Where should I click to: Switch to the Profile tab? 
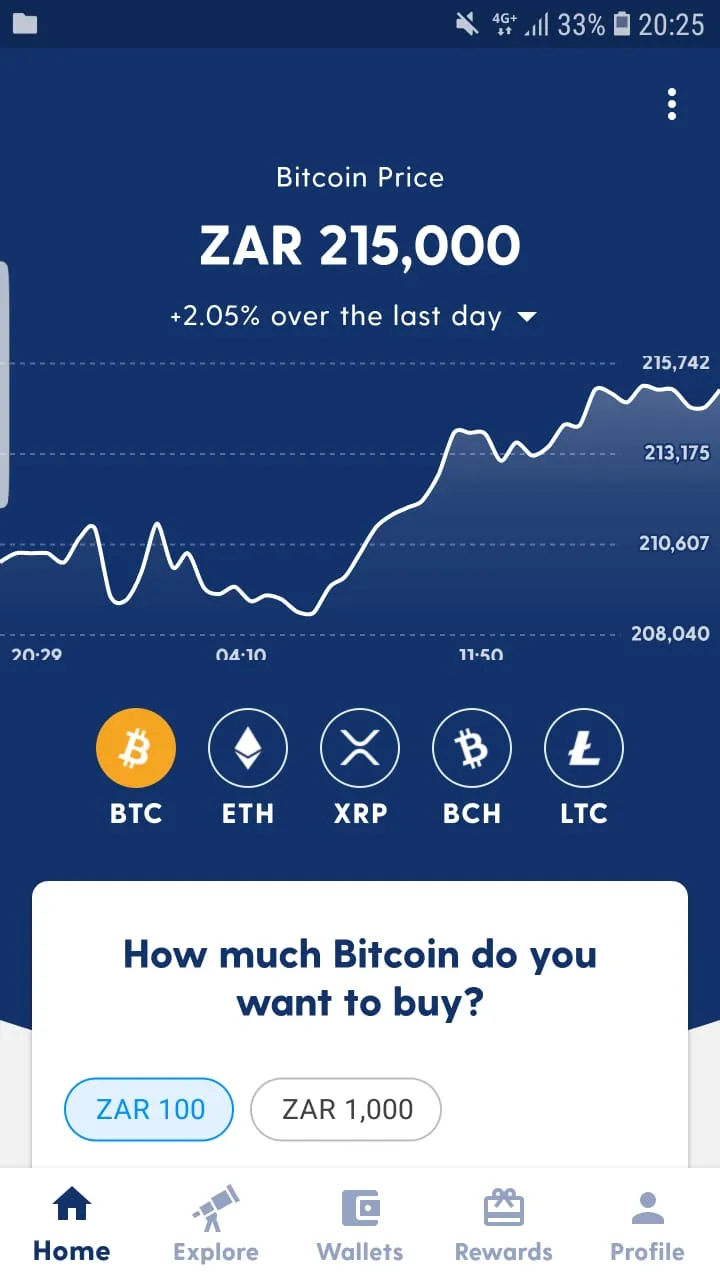tap(648, 1224)
